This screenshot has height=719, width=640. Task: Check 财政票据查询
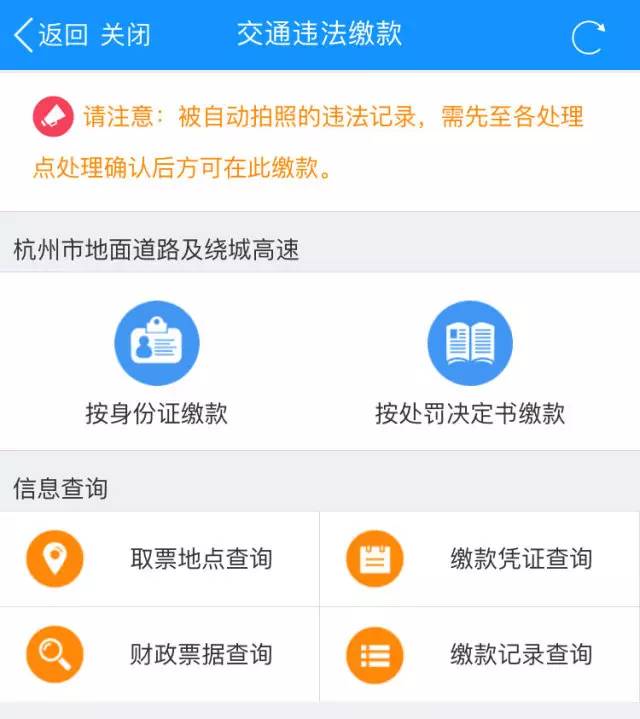pyautogui.click(x=160, y=655)
